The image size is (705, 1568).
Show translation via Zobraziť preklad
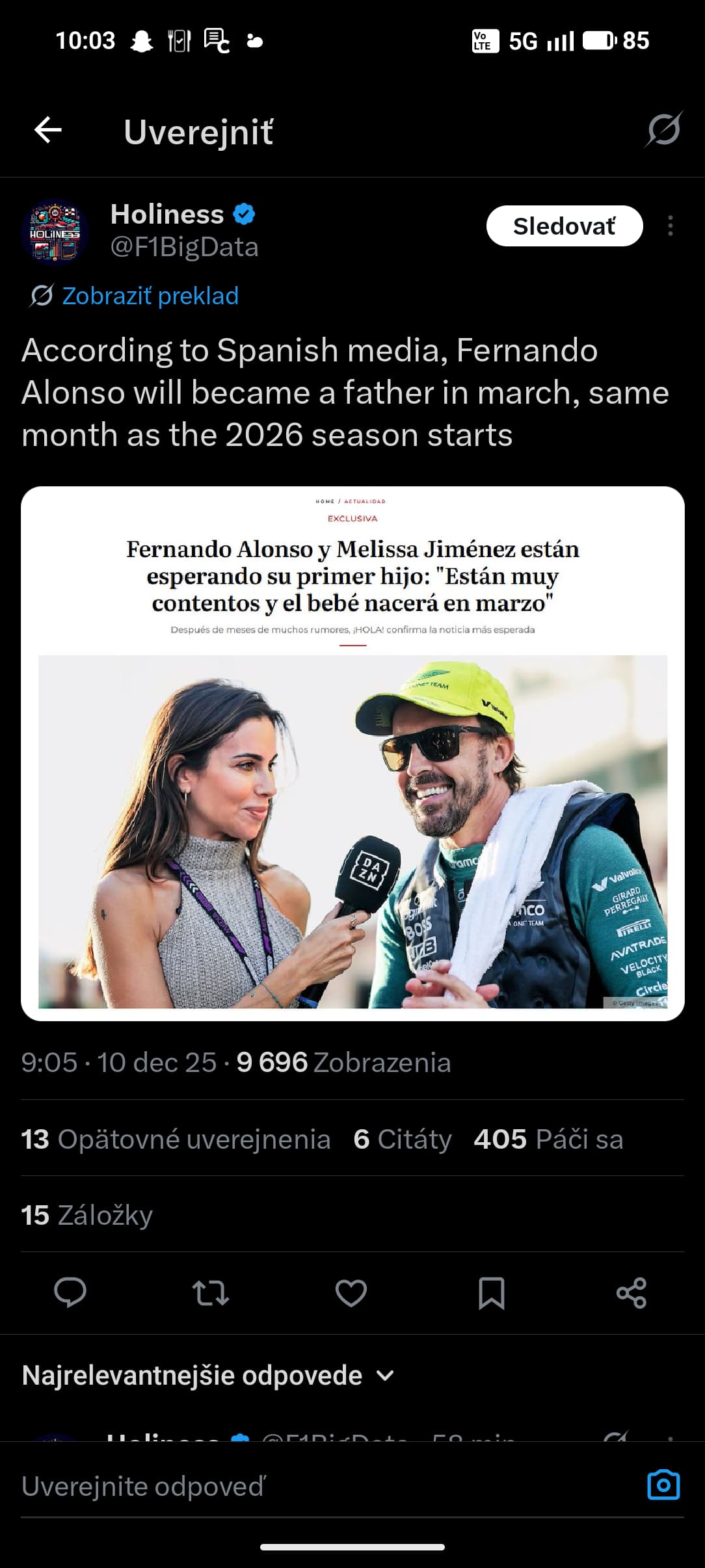click(x=150, y=296)
